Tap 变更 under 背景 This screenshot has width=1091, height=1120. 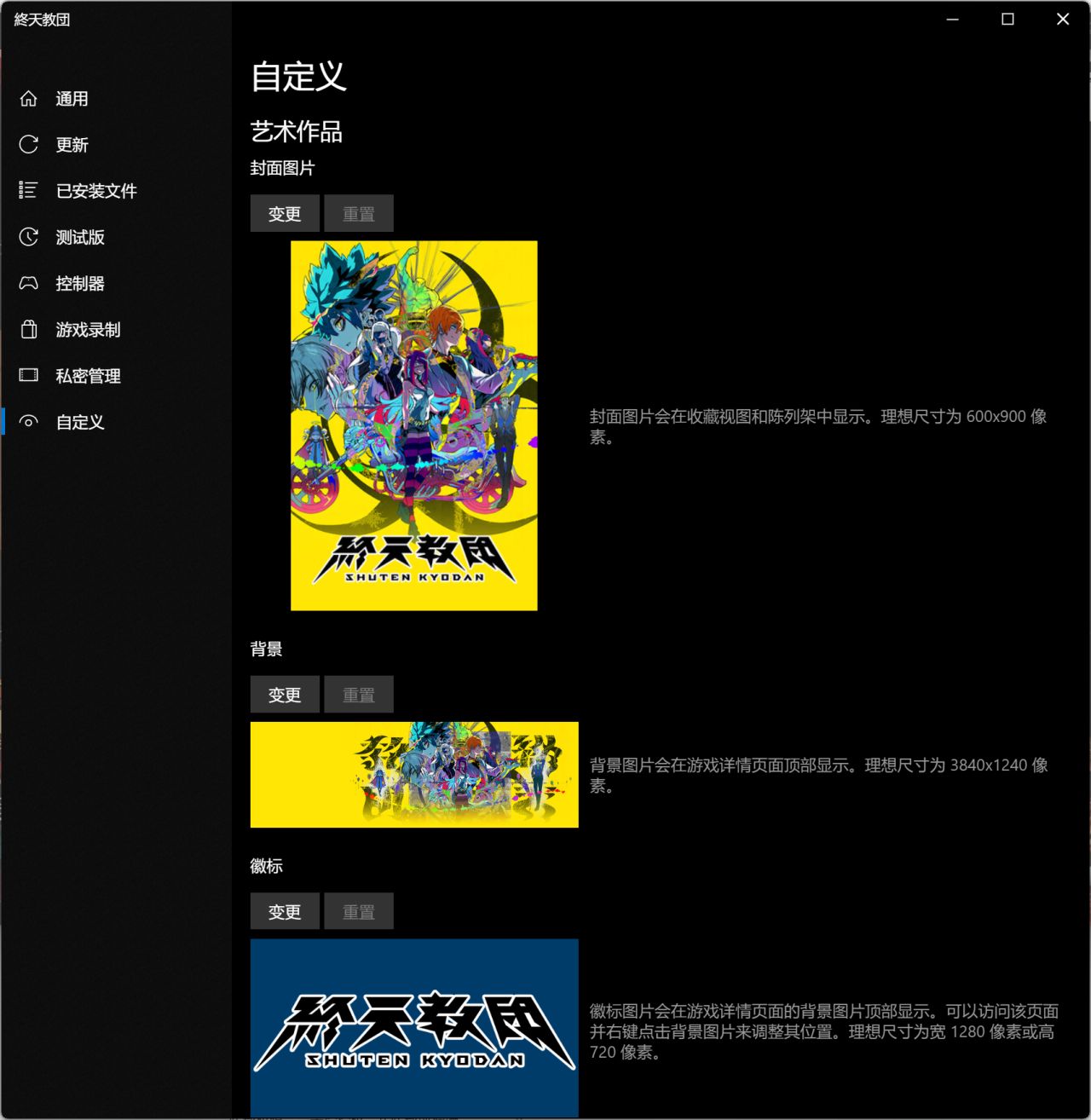tap(285, 695)
